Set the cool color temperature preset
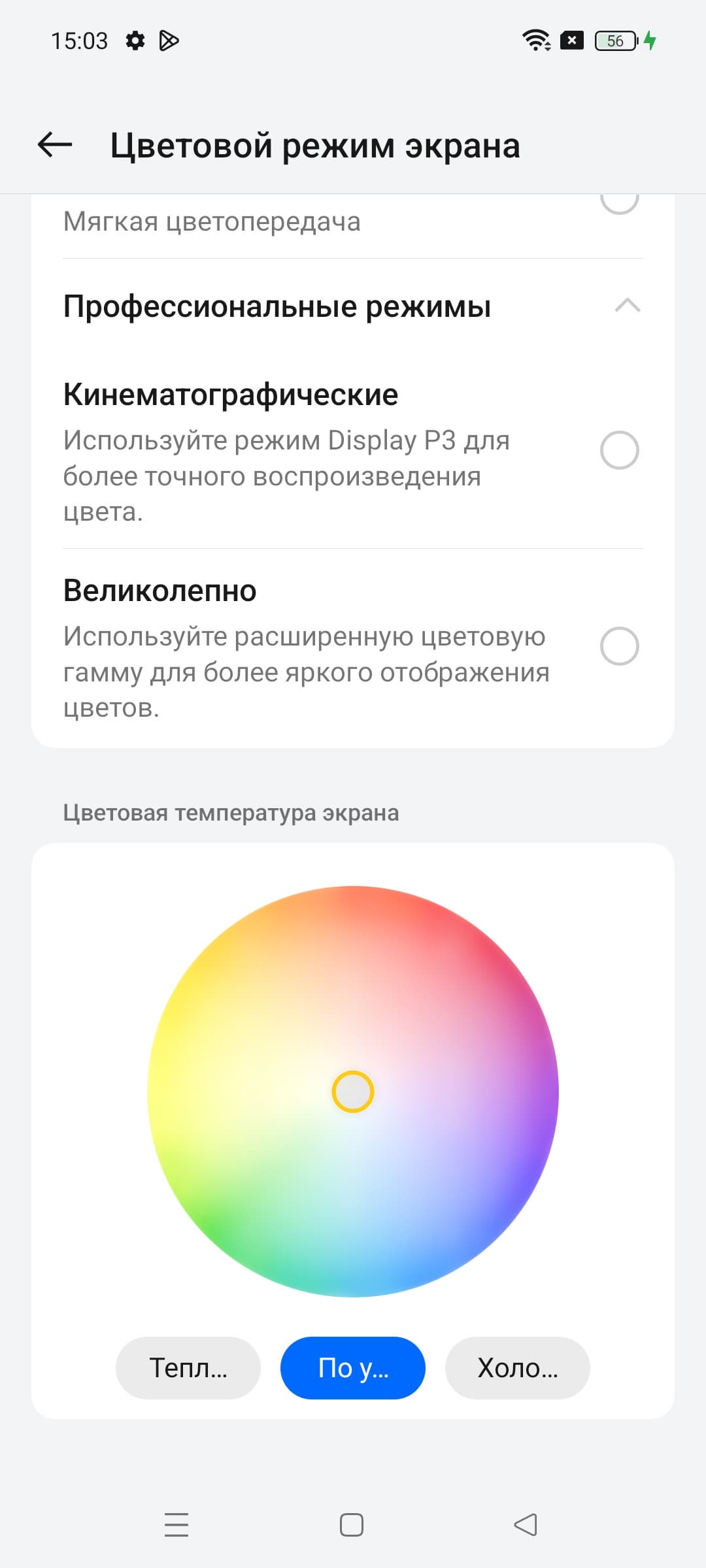 click(x=517, y=1367)
